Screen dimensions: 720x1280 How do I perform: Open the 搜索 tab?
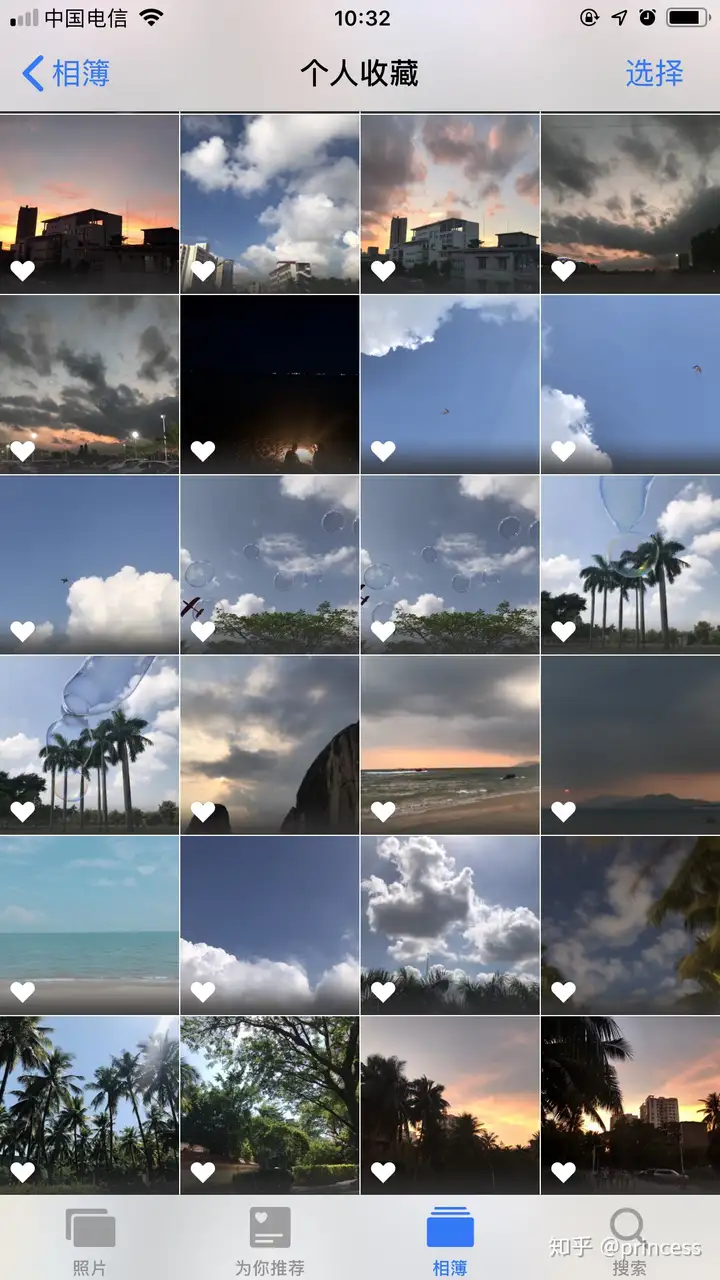click(x=629, y=1240)
